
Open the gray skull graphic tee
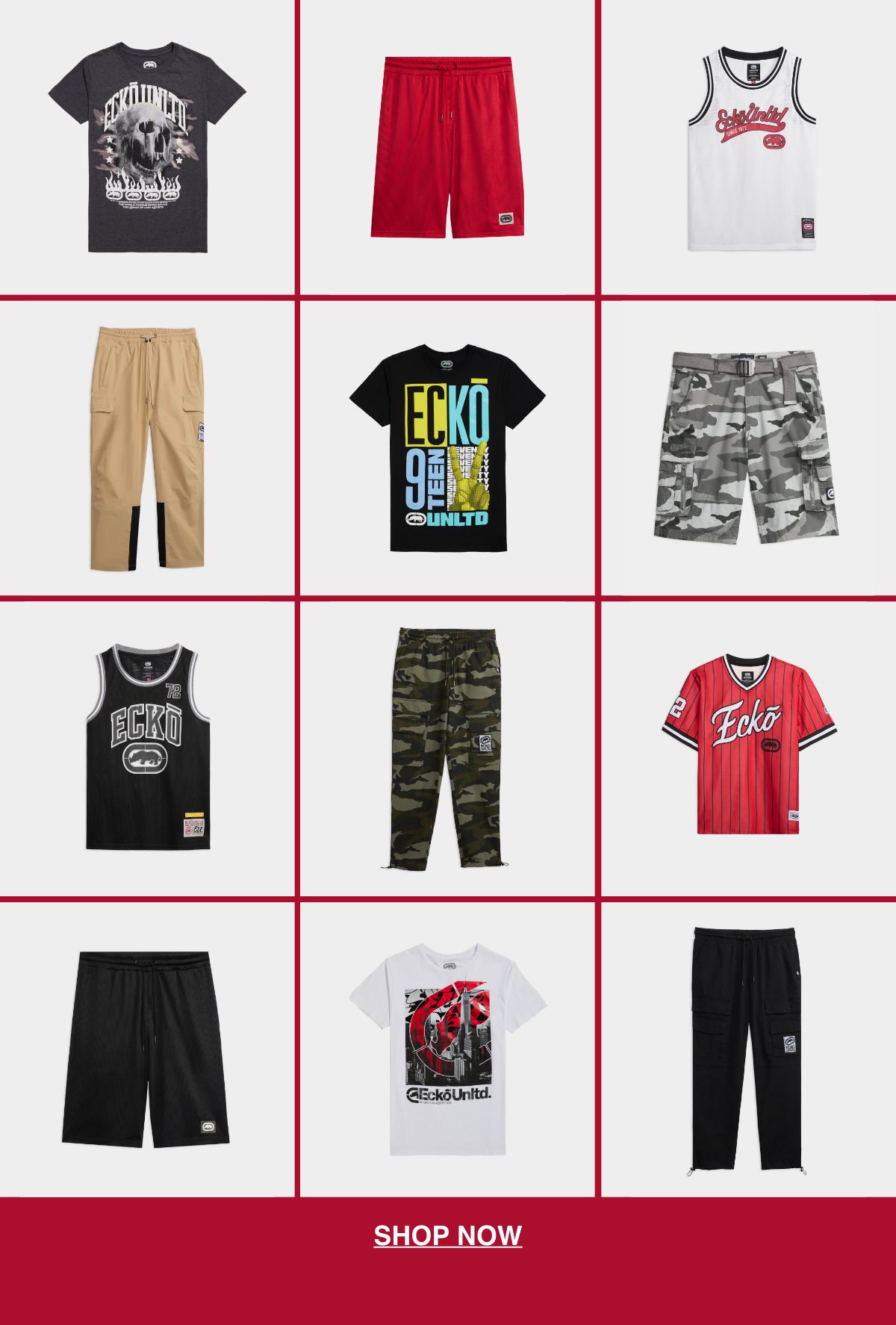tap(147, 148)
